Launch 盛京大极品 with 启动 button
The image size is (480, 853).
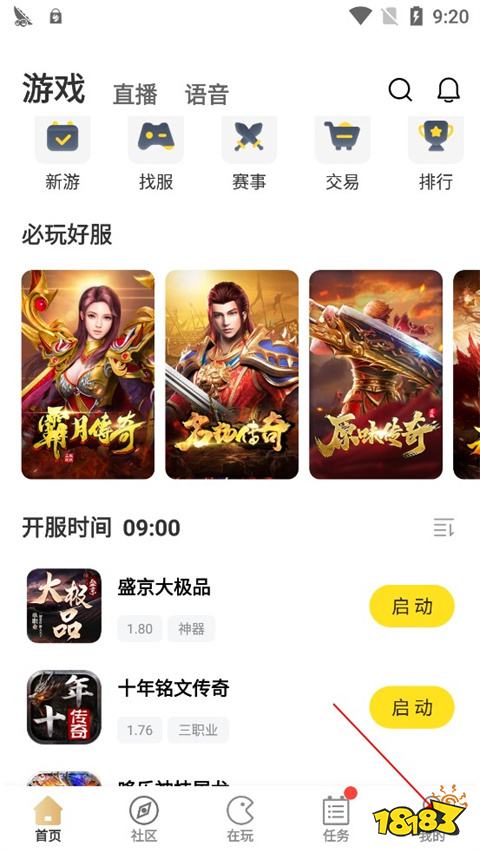coord(412,606)
